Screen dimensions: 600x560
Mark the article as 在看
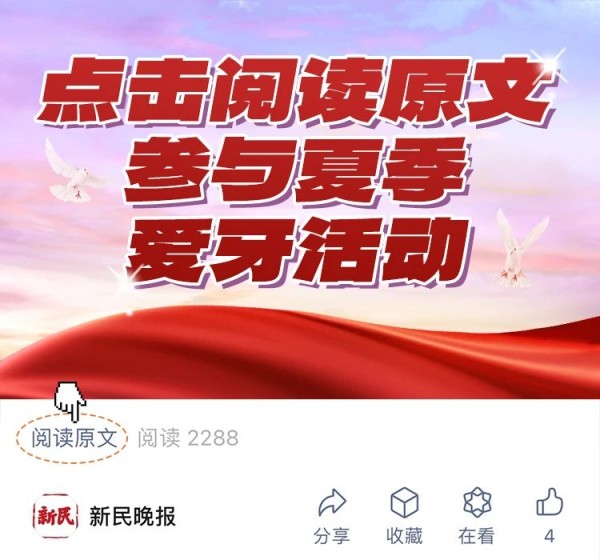coord(477,514)
